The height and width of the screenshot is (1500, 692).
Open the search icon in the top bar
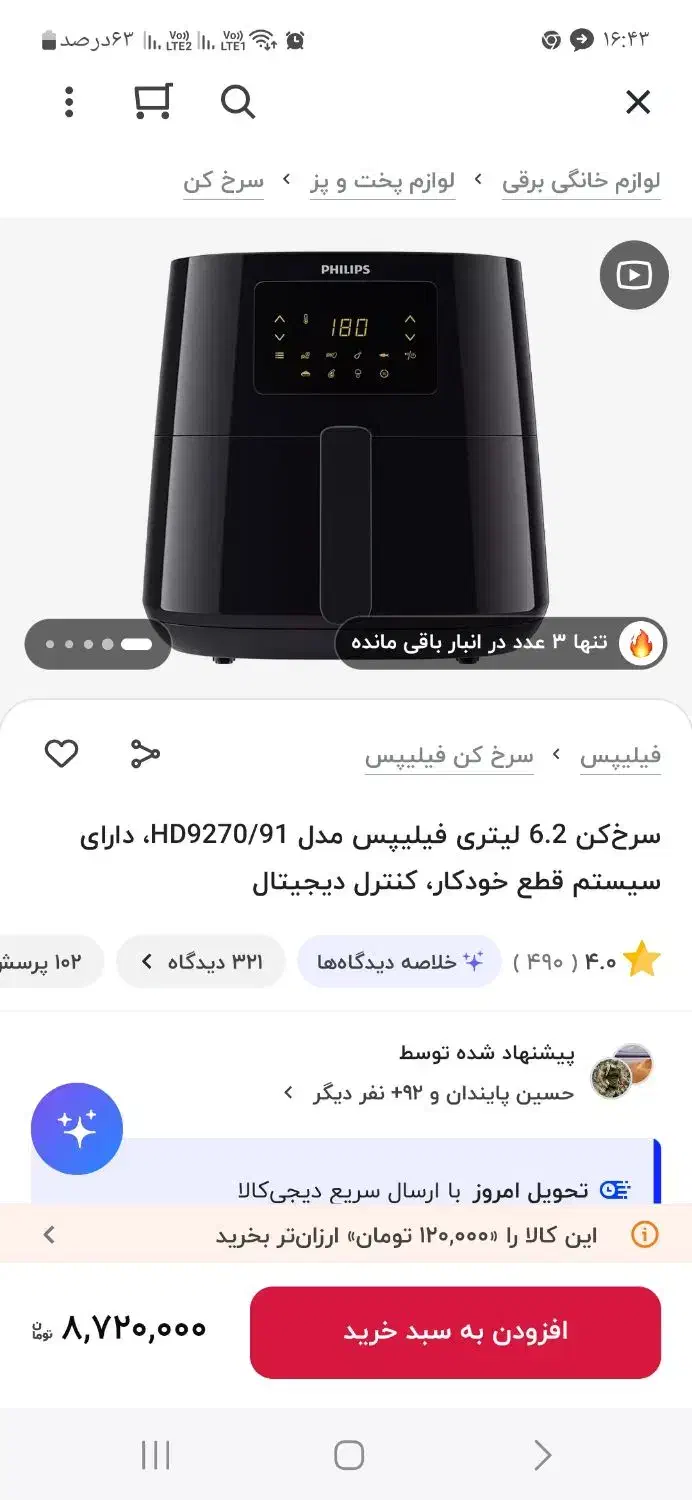point(237,102)
